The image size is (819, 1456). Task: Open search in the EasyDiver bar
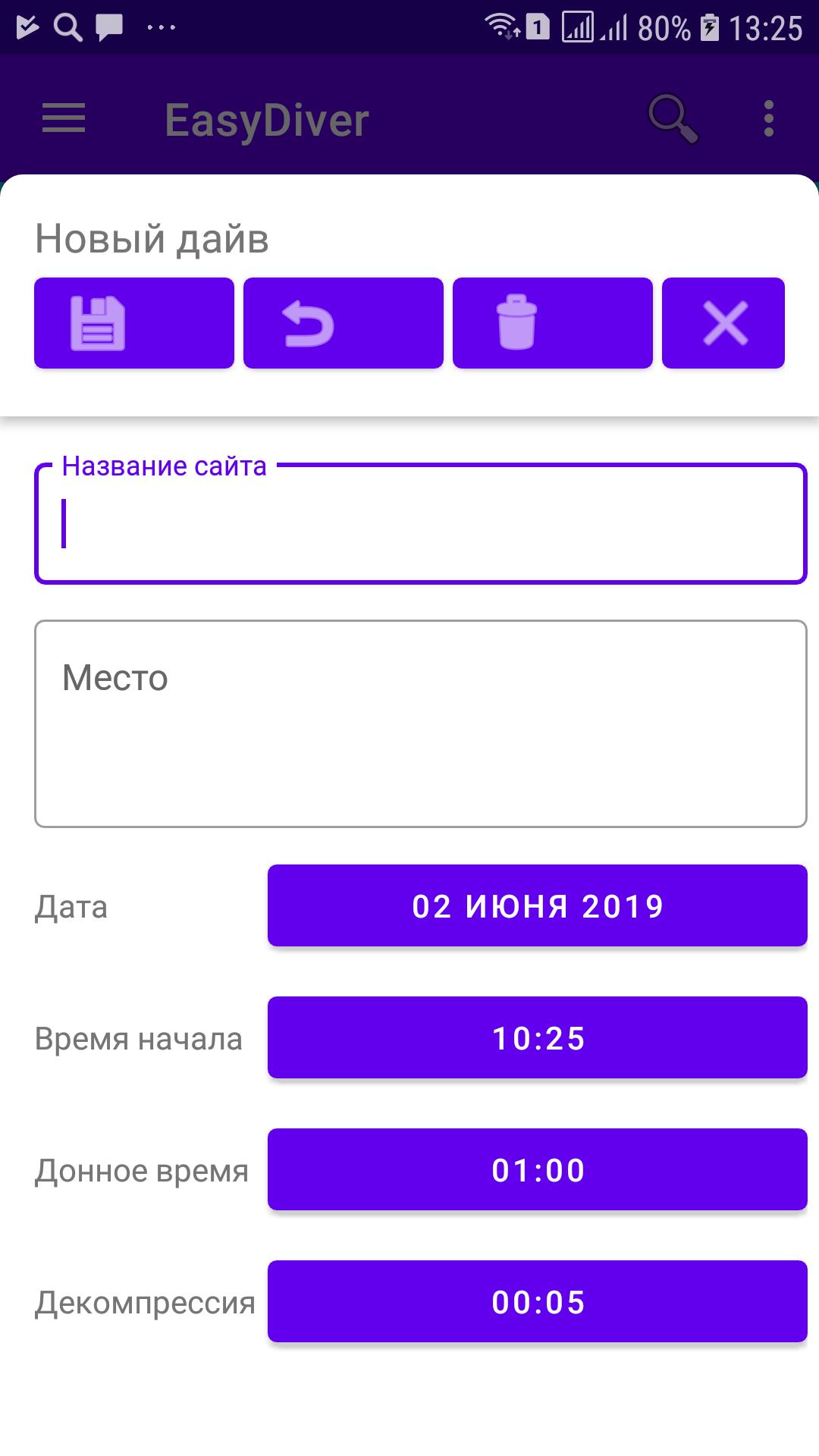click(x=672, y=119)
